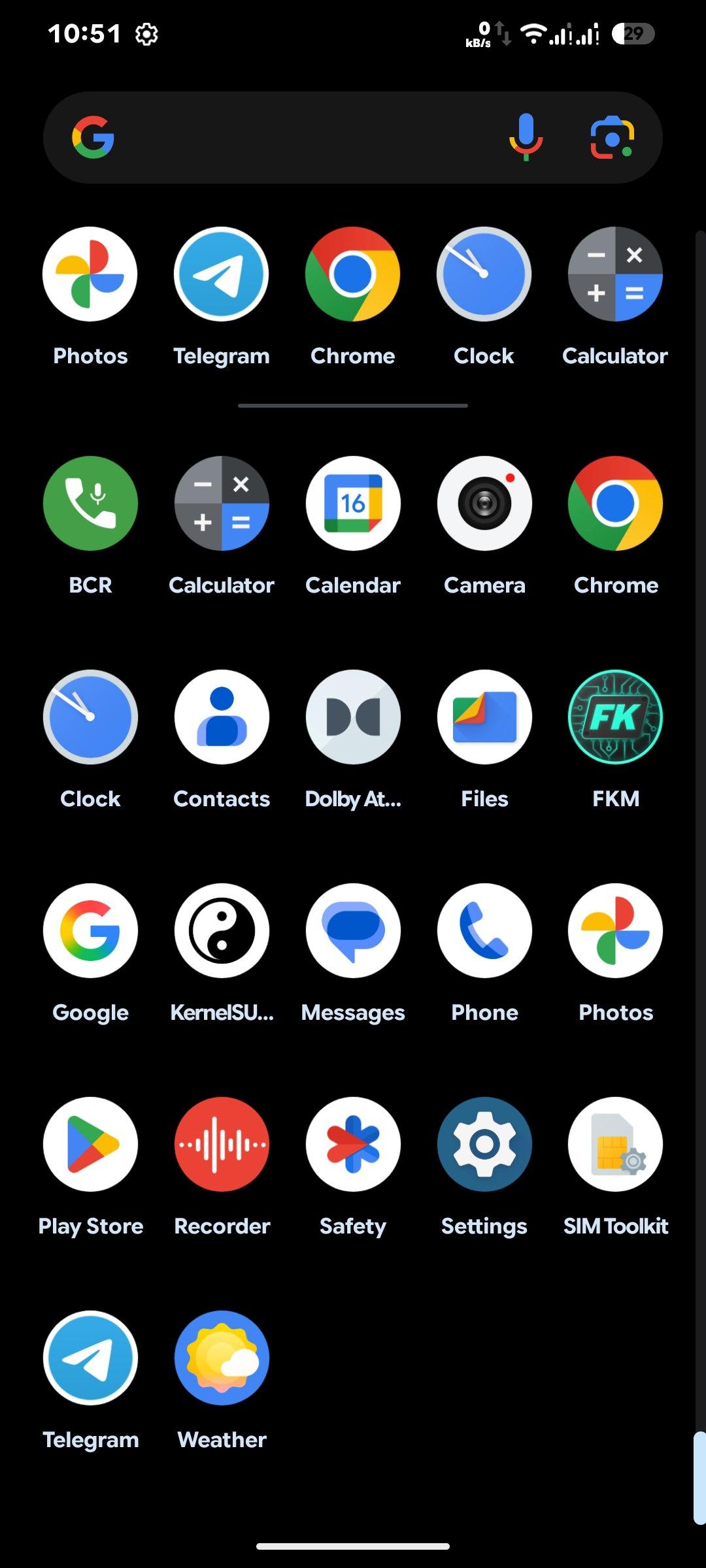Open the Google app

click(90, 931)
